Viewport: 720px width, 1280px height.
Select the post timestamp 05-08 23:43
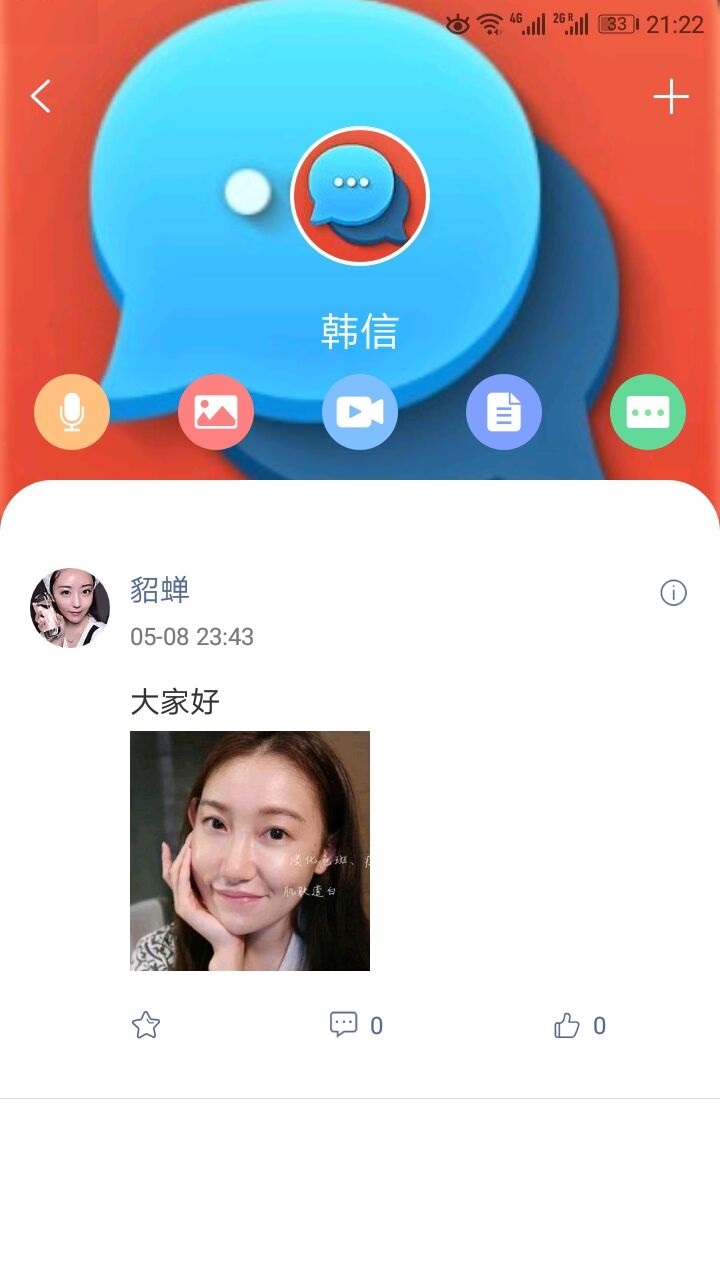[193, 637]
